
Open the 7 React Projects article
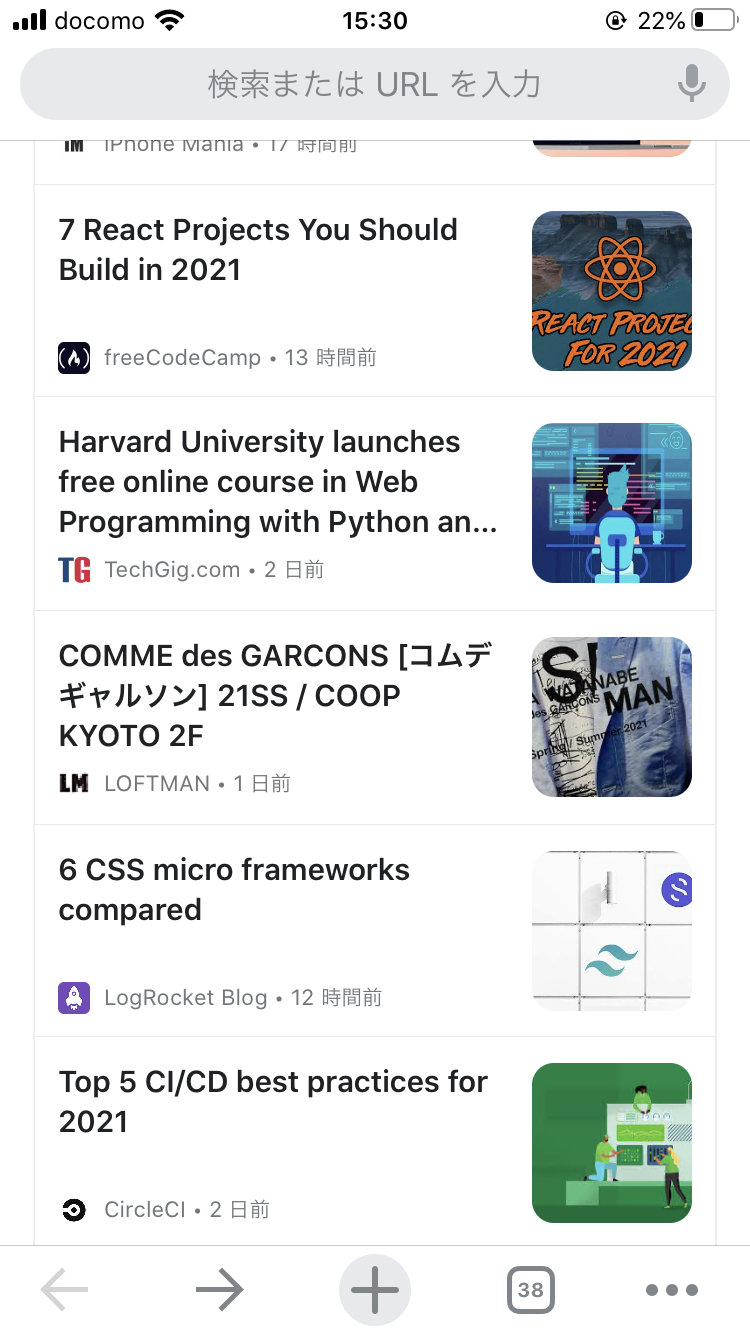[x=258, y=250]
